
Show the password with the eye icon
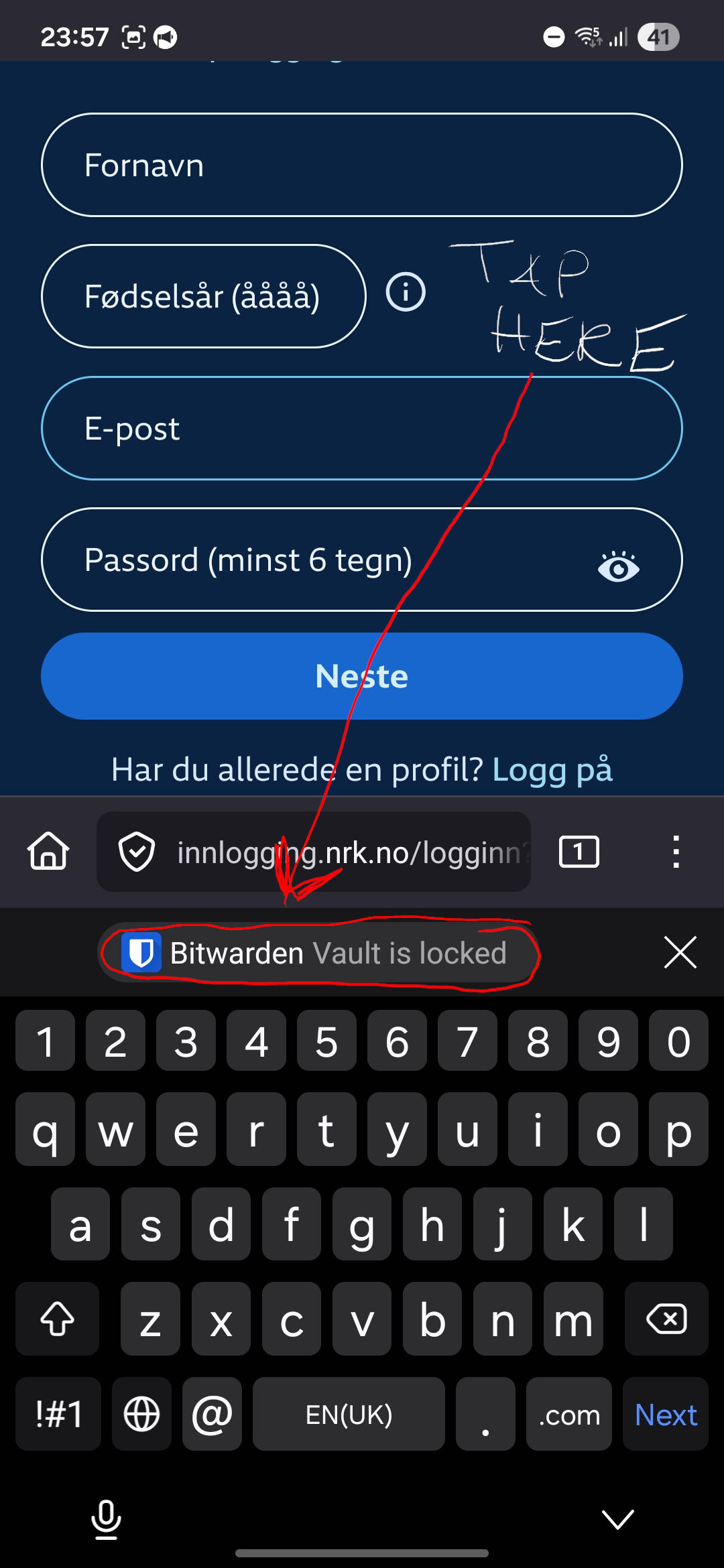click(618, 568)
